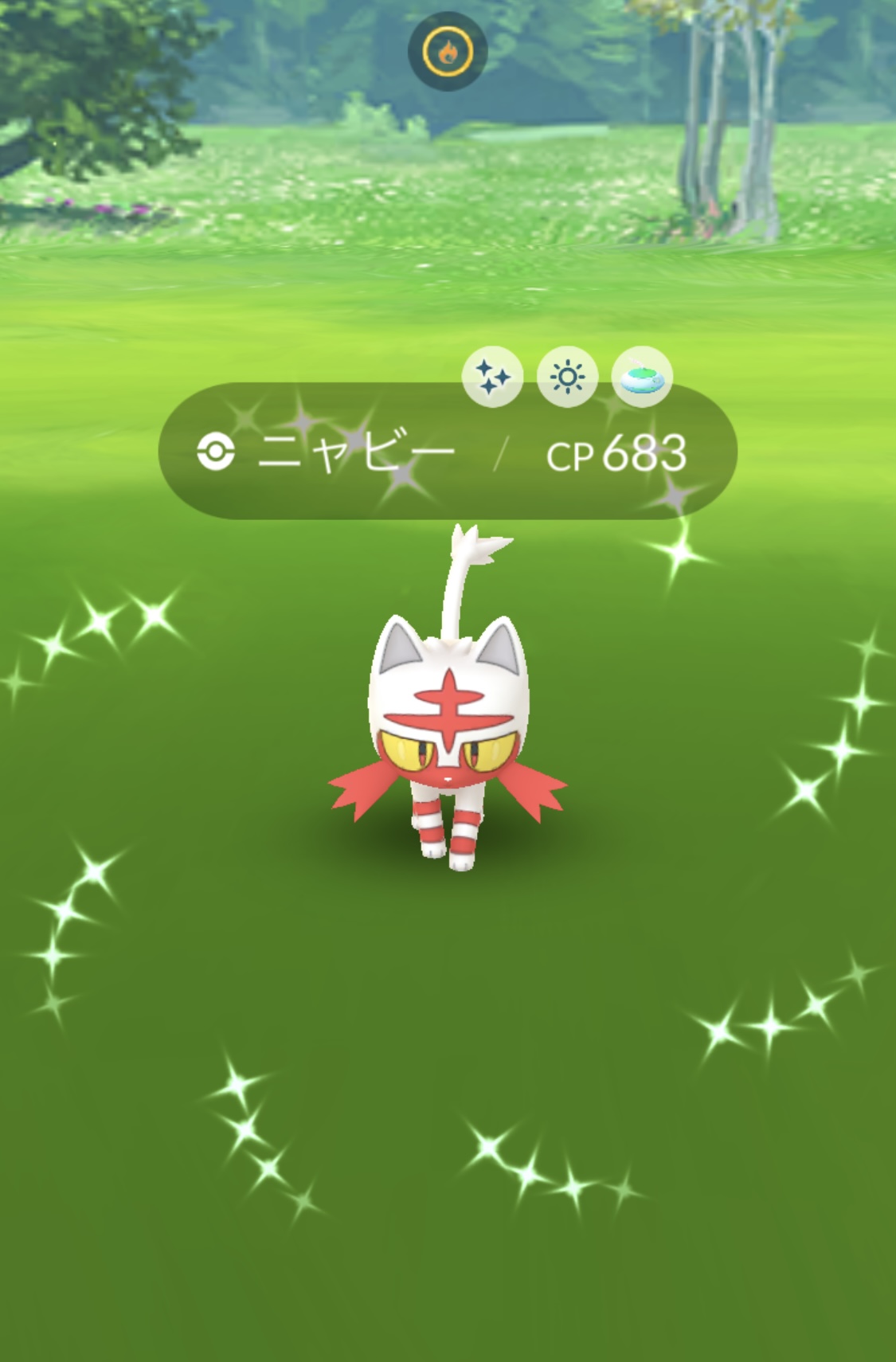
Task: Open the fire-type medal bonus icon
Action: [447, 52]
